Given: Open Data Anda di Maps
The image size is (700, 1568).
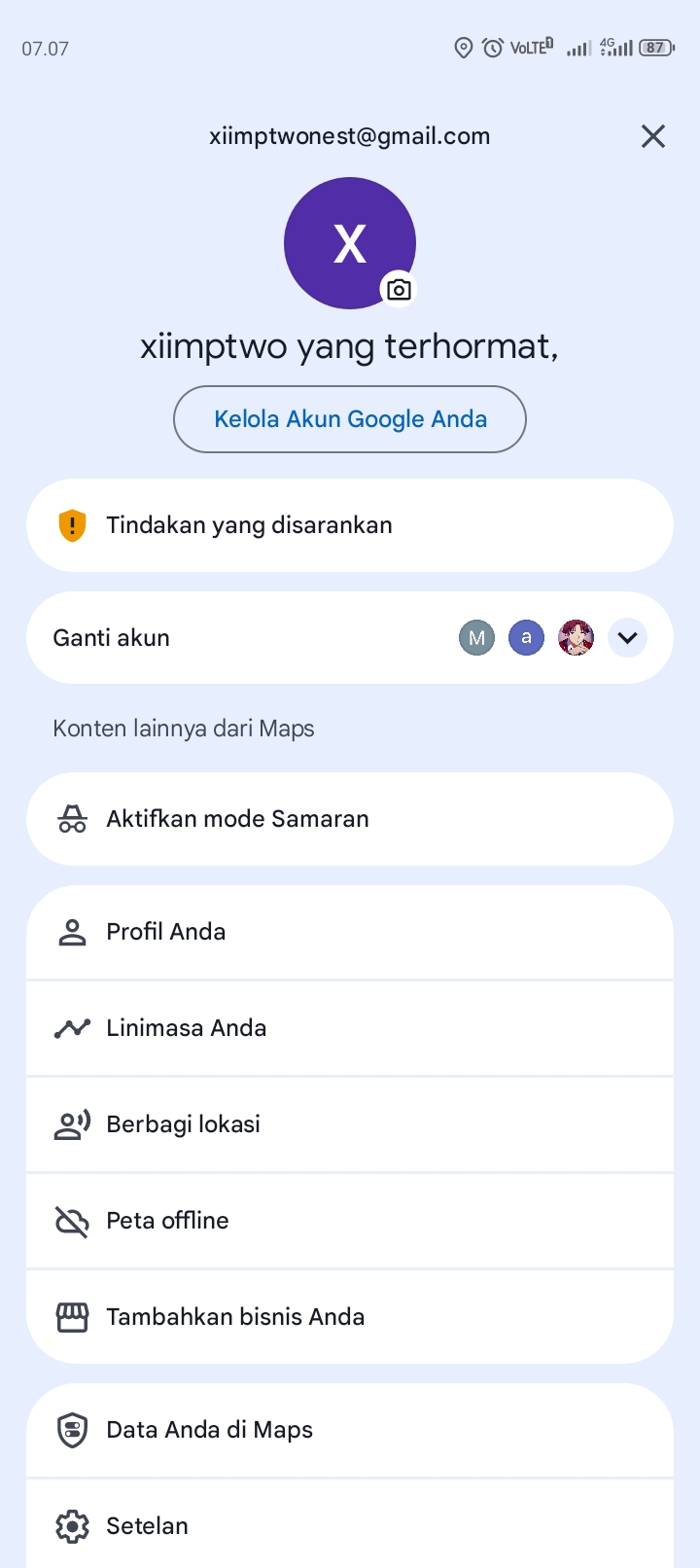Looking at the screenshot, I should (350, 1430).
